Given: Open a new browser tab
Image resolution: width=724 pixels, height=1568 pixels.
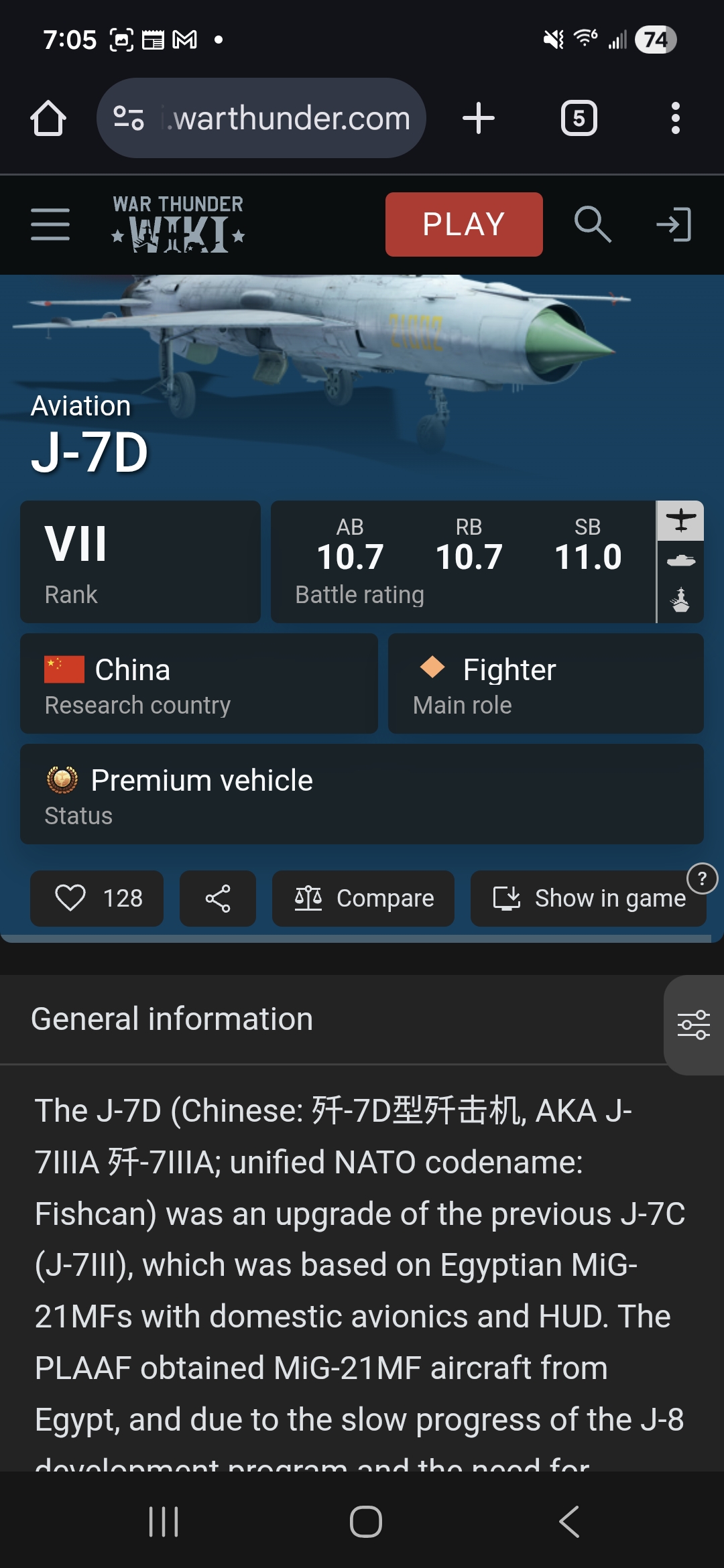Looking at the screenshot, I should tap(479, 119).
